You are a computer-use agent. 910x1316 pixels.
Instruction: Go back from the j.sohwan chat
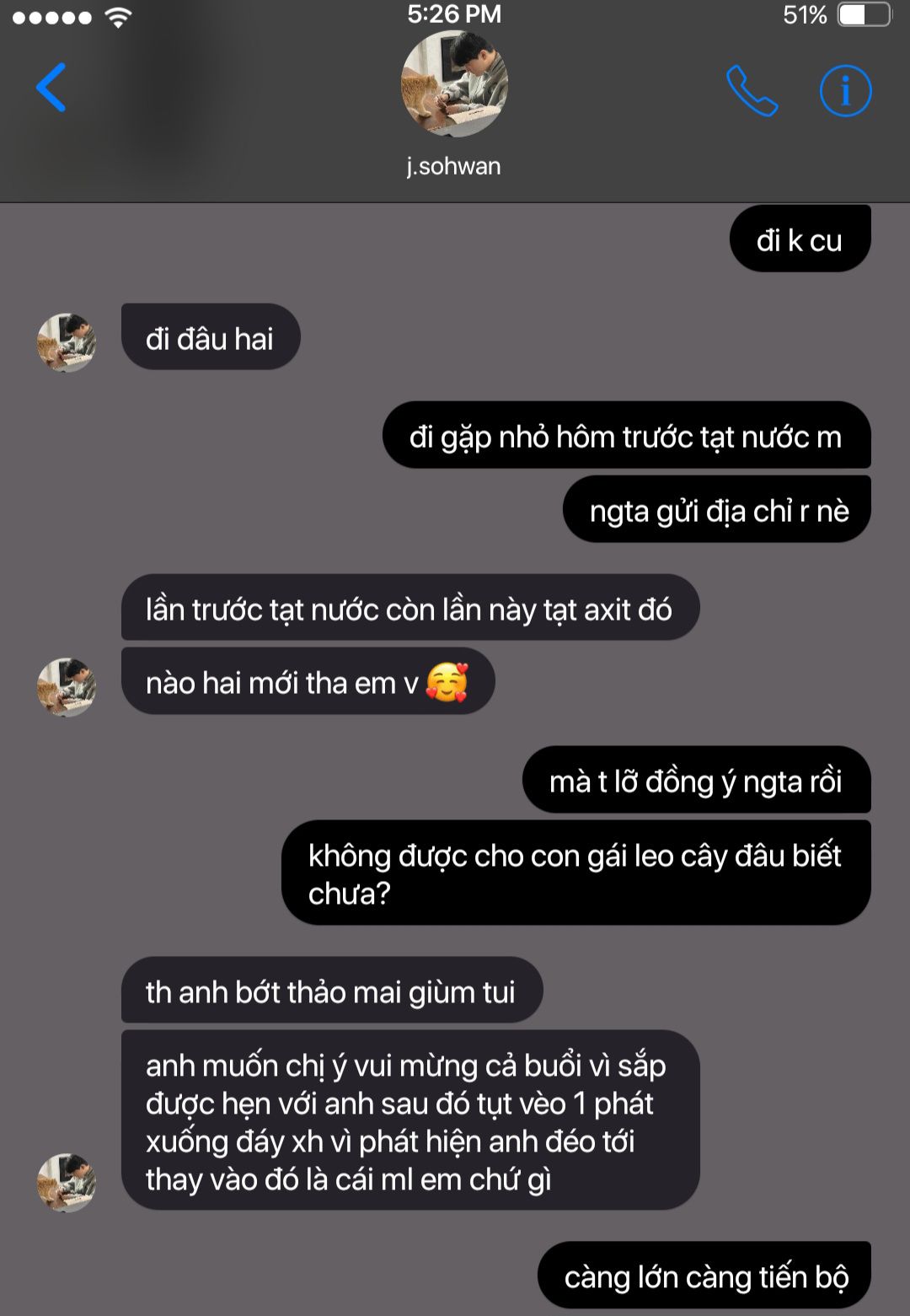[x=51, y=88]
